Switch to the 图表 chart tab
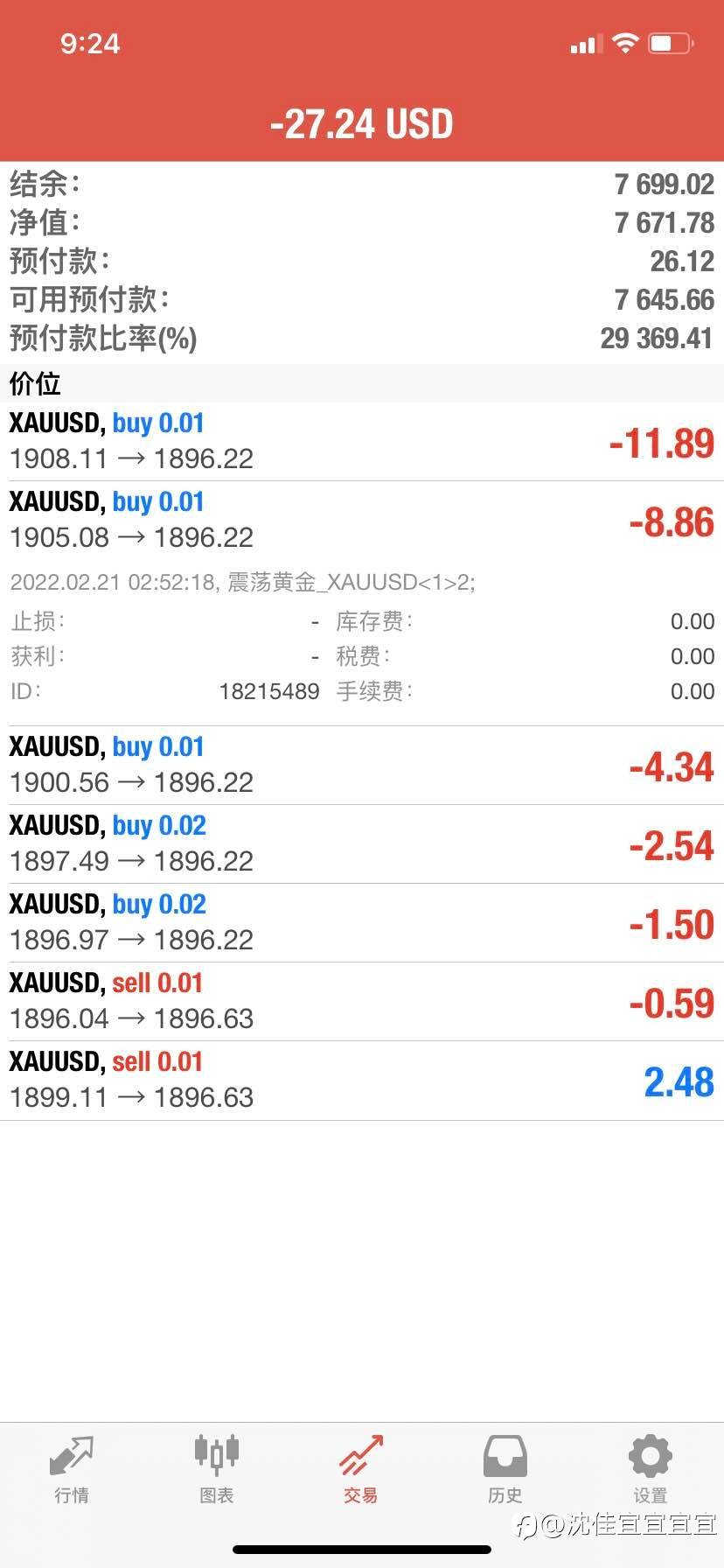The image size is (724, 1568). coord(216,1470)
